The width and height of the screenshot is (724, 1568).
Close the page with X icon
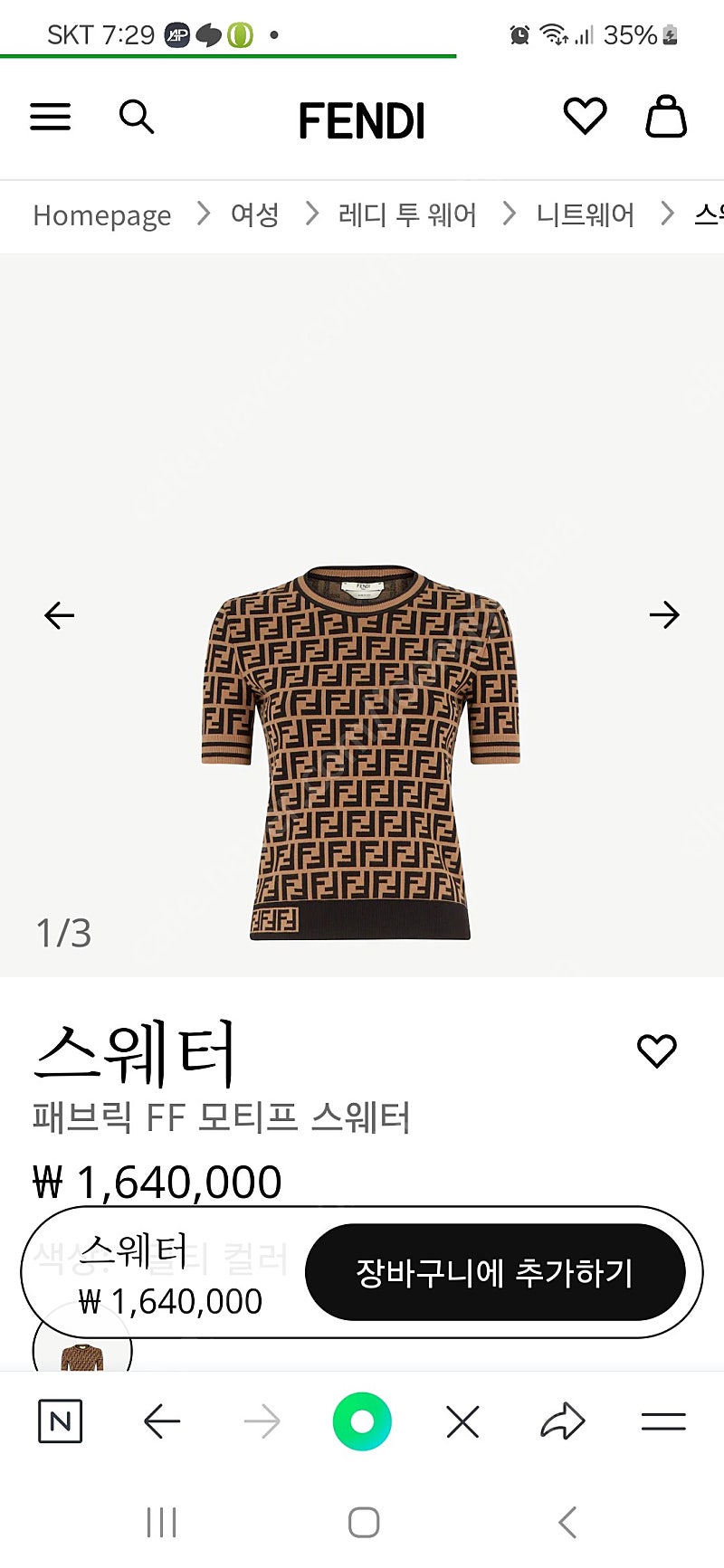462,1422
